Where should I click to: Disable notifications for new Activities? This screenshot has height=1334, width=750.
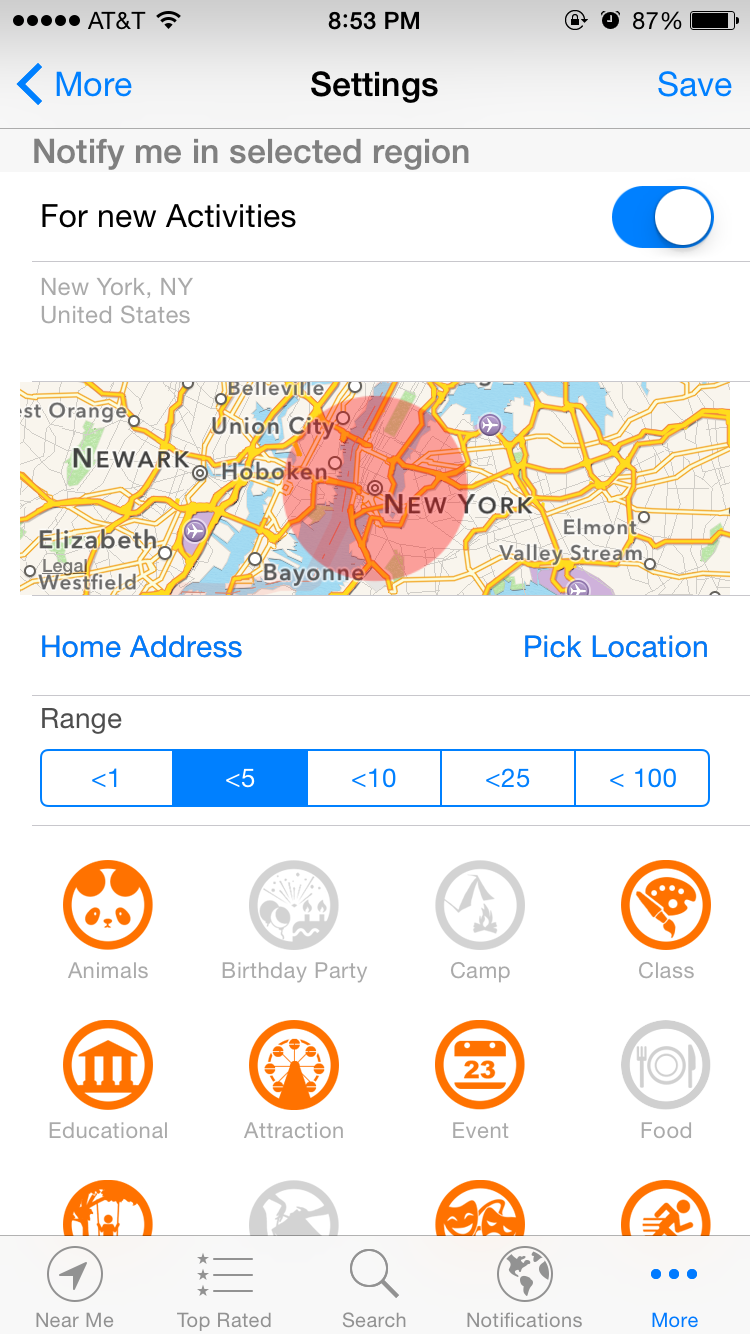click(662, 217)
